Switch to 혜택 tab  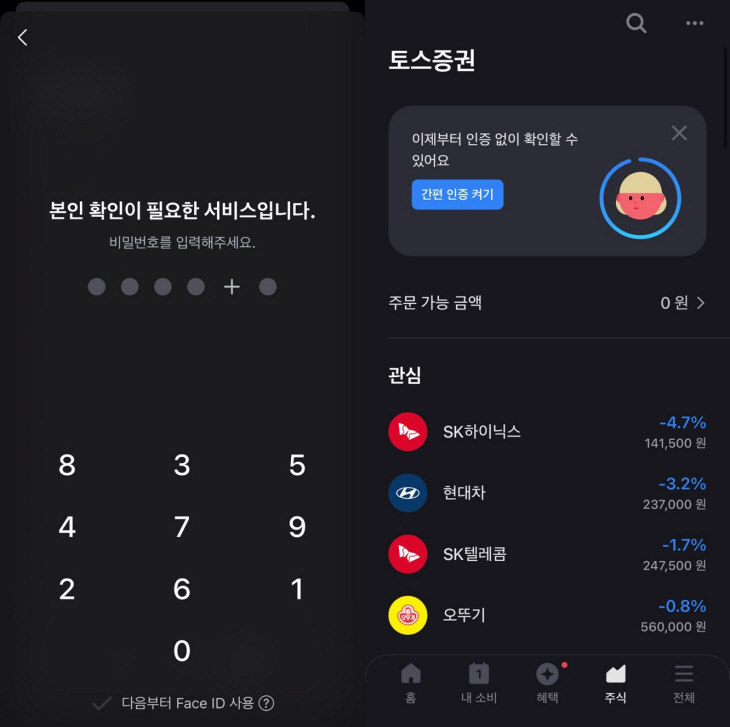547,683
